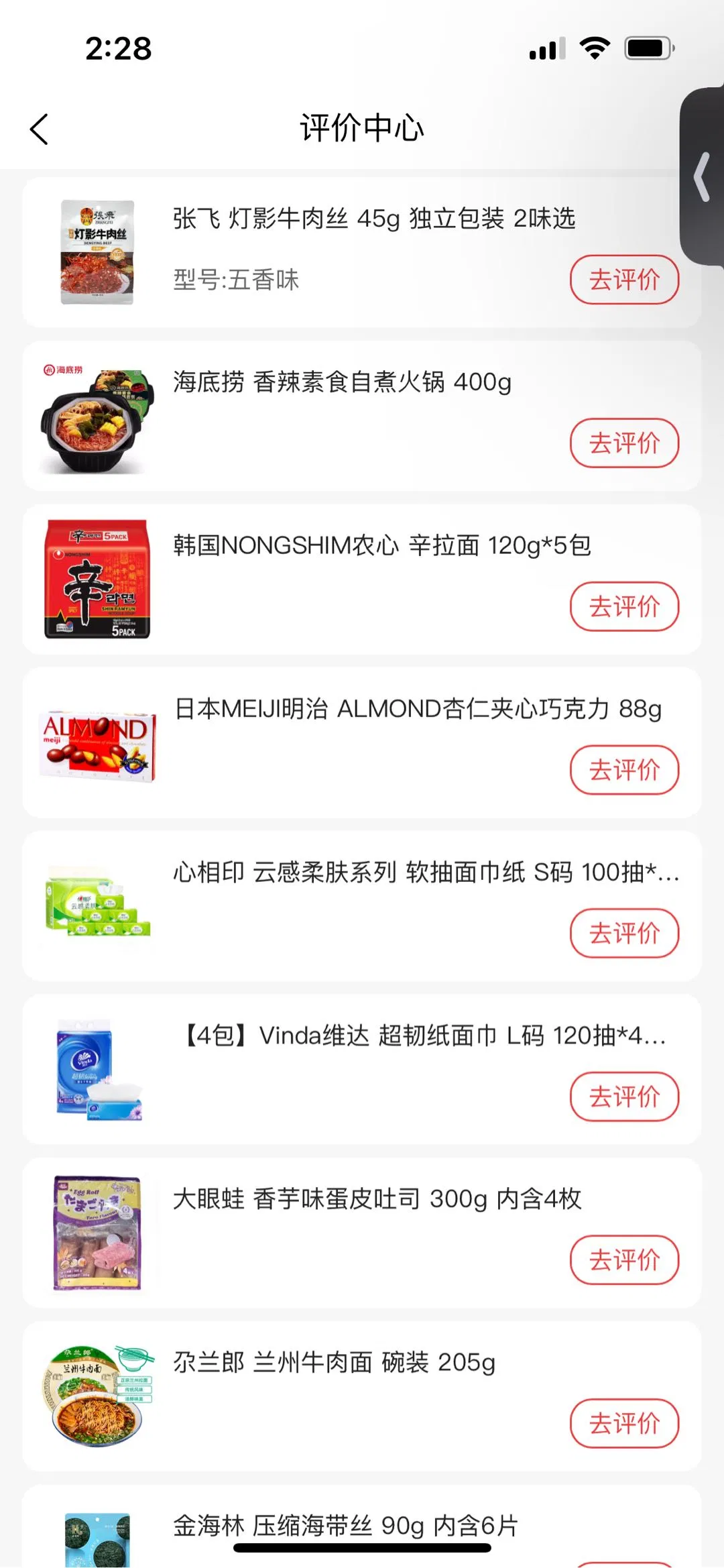Rate the 尕兰郎 兰州牛肉面
This screenshot has height=1568, width=724.
point(624,1424)
